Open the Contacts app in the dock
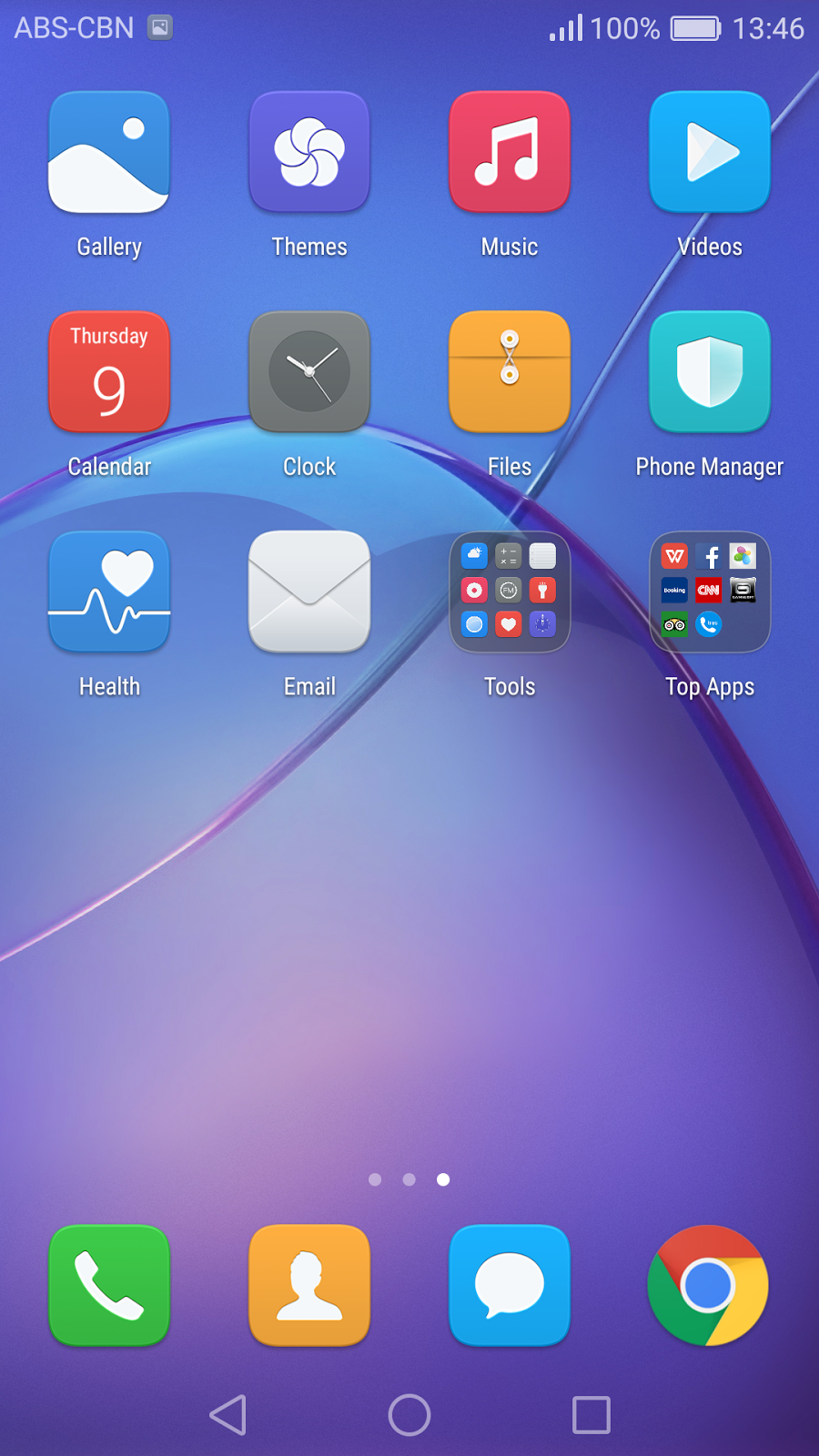Screen dimensions: 819x1456 [309, 1285]
